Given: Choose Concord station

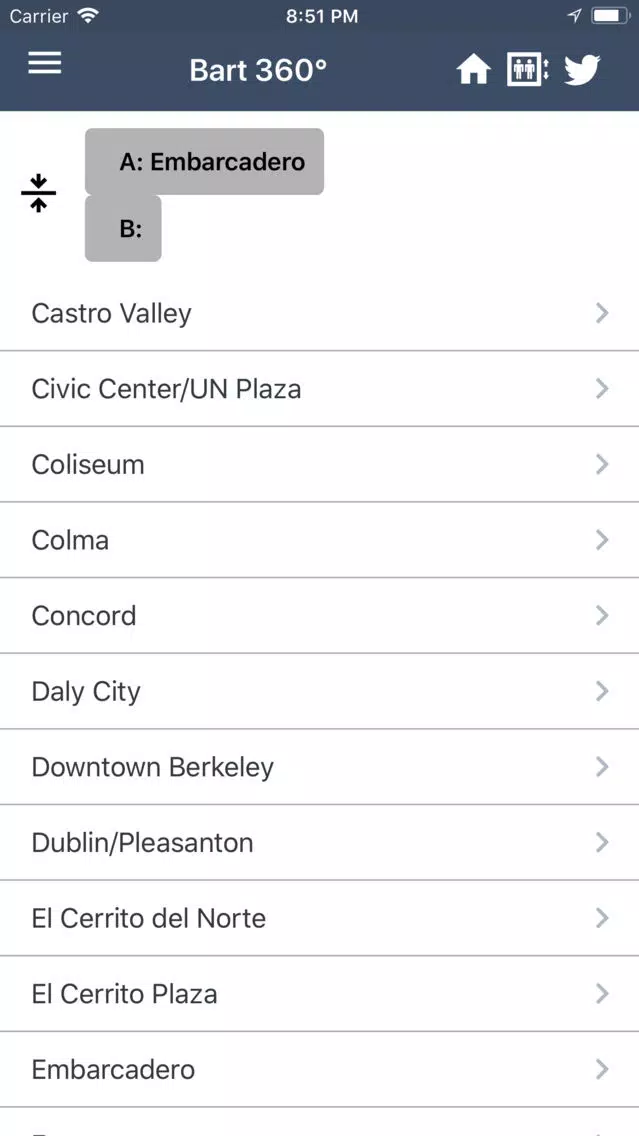Looking at the screenshot, I should [x=320, y=616].
